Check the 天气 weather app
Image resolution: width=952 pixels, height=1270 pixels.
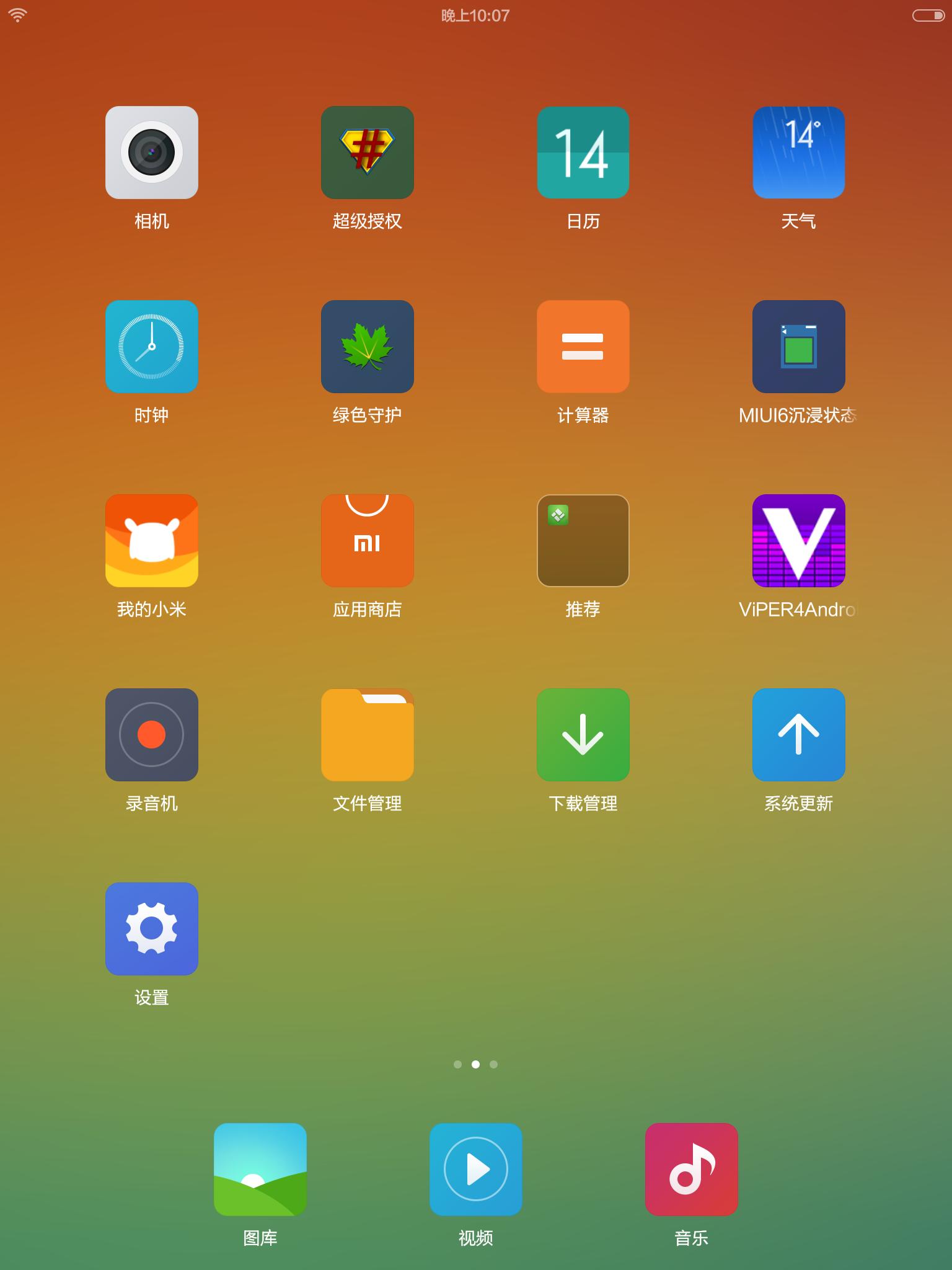[x=798, y=153]
